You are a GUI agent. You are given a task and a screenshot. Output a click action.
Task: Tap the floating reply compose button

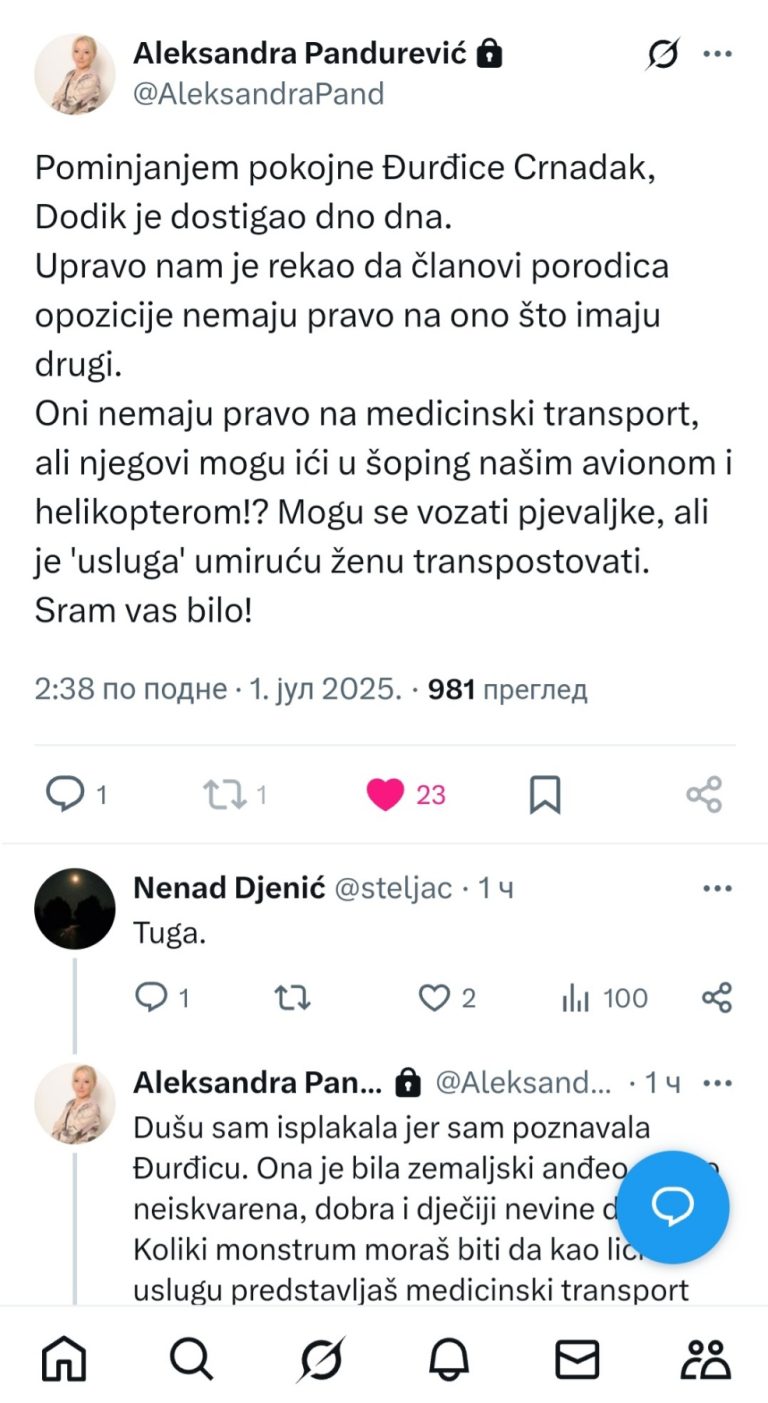coord(673,1207)
